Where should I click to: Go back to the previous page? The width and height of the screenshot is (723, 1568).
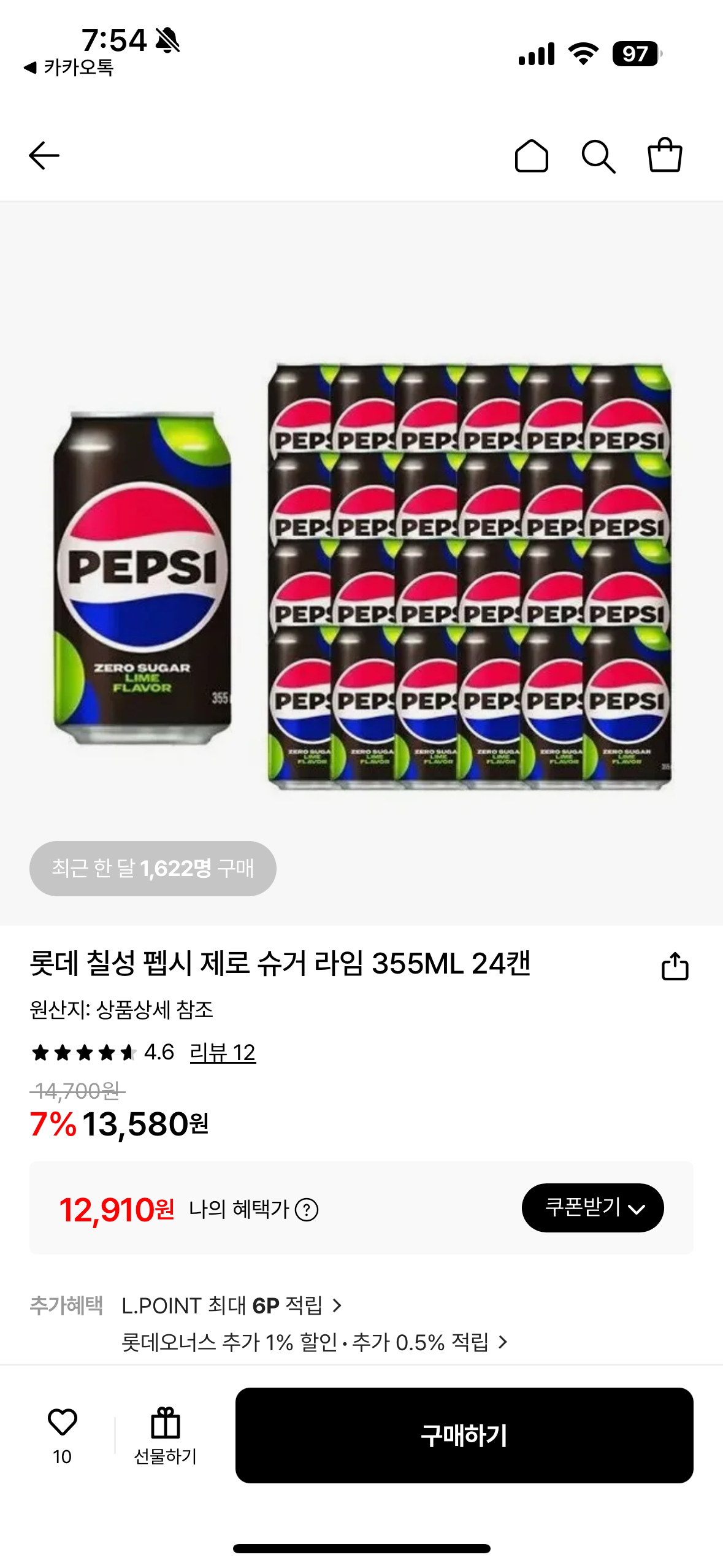coord(44,155)
